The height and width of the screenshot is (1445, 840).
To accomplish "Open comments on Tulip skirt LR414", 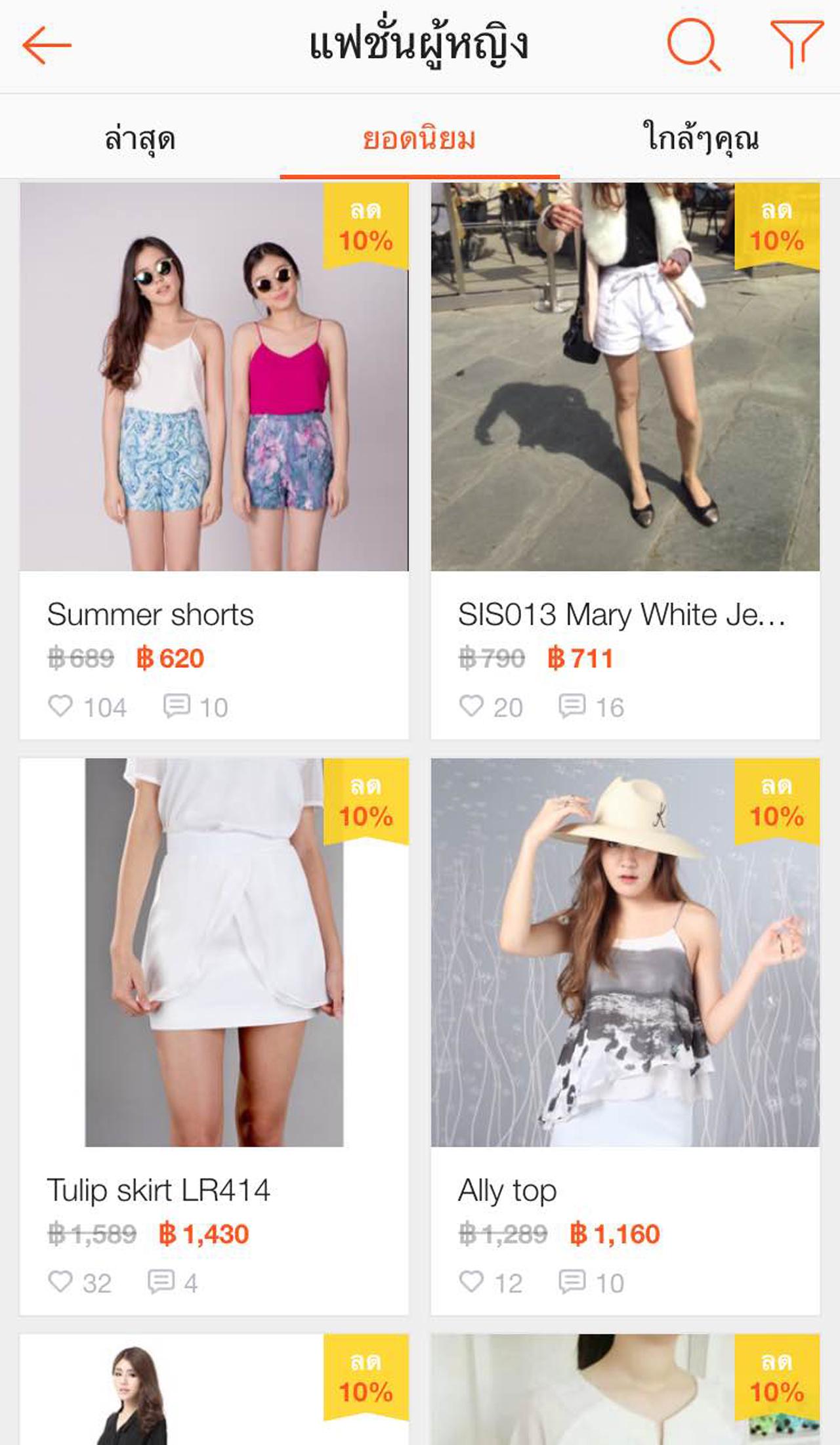I will coord(161,1282).
